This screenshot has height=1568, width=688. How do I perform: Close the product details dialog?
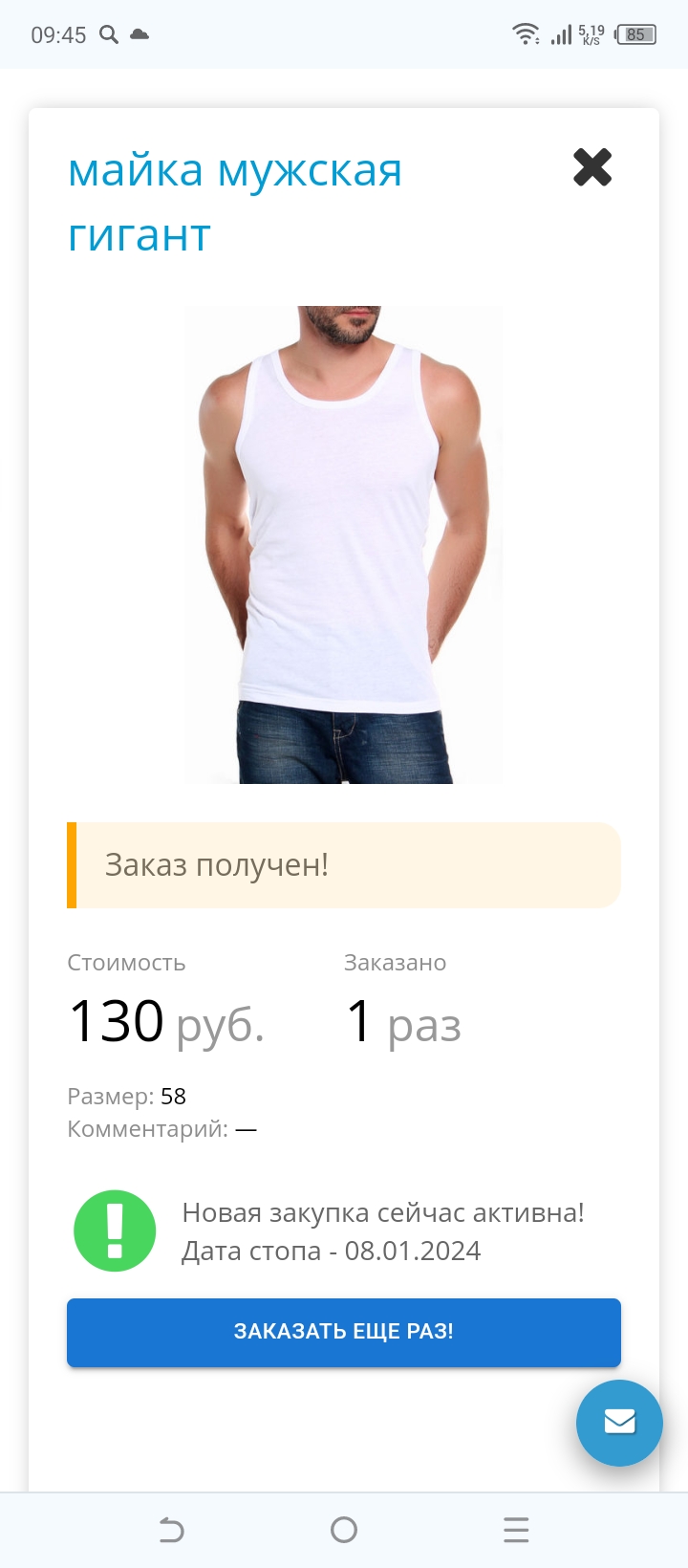tap(592, 167)
